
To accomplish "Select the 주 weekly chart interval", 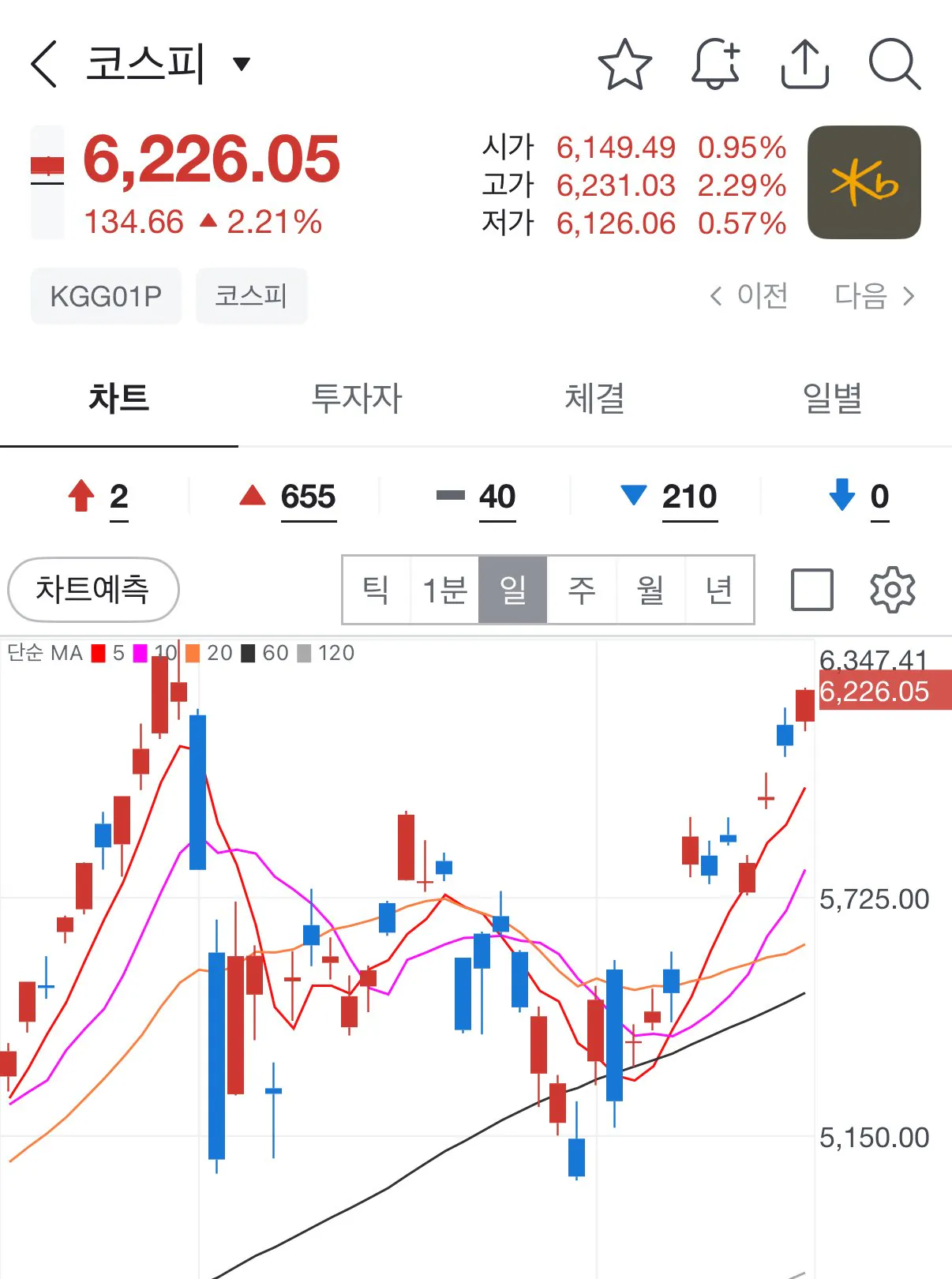I will [x=582, y=590].
